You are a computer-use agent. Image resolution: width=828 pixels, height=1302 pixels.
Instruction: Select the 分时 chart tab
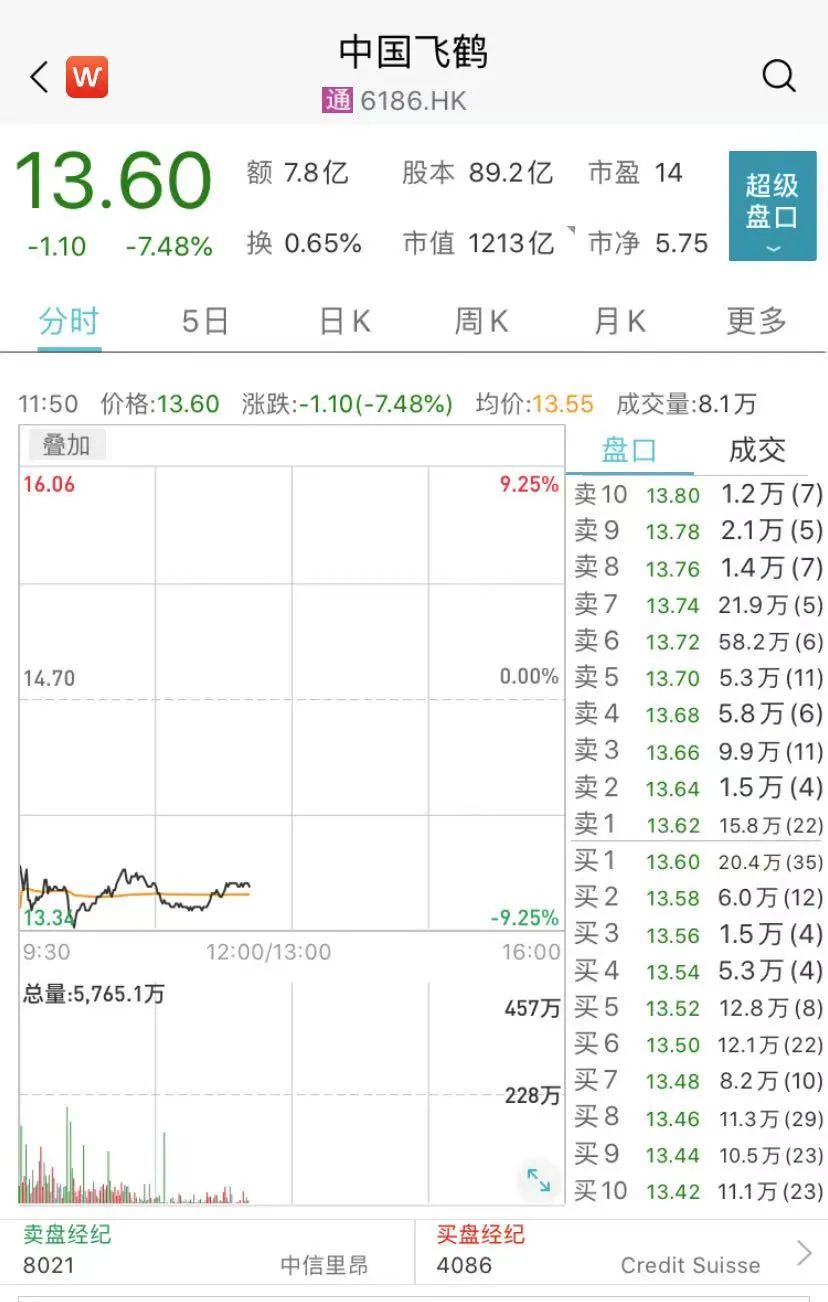(69, 322)
